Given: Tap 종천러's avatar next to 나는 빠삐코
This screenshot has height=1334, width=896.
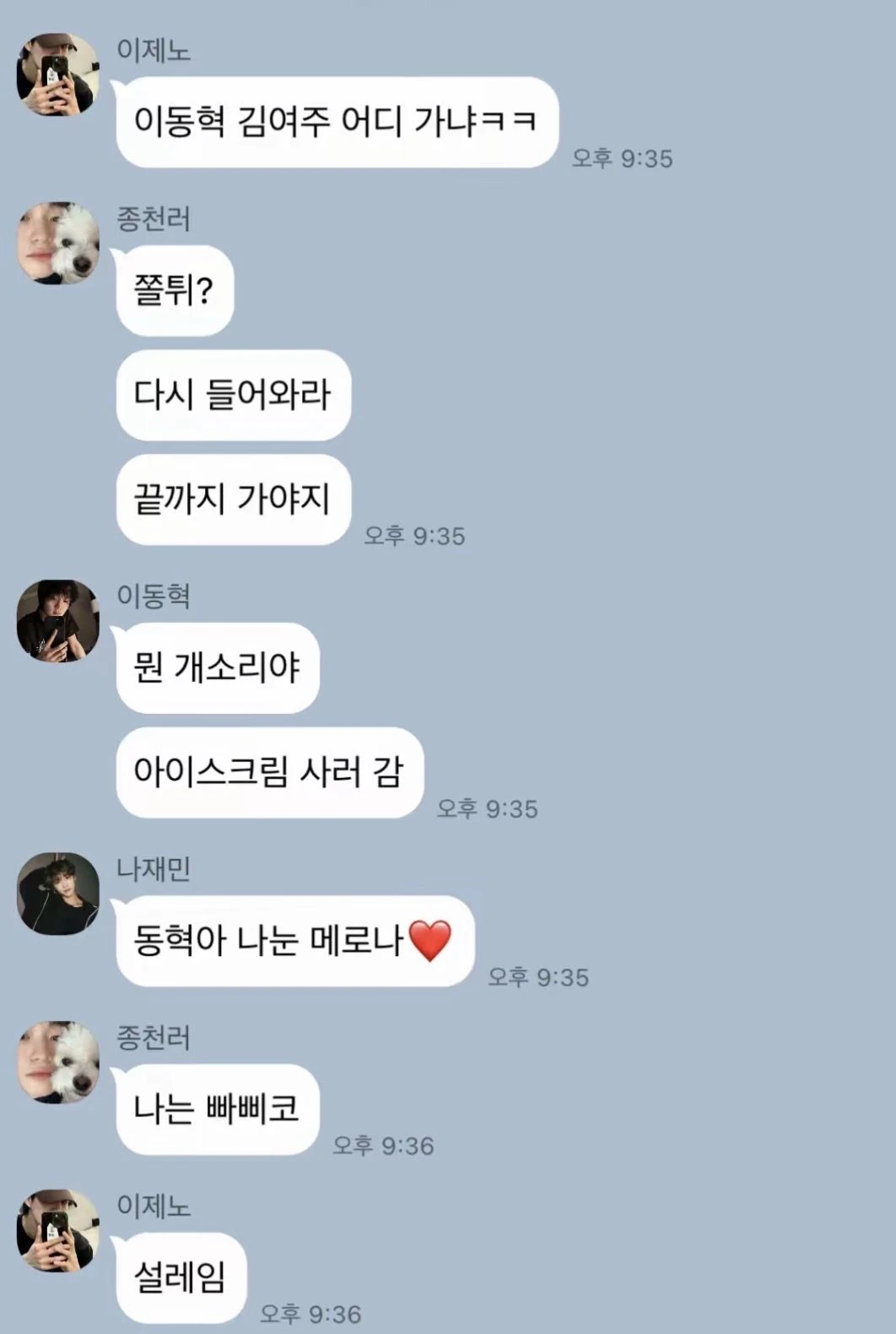Looking at the screenshot, I should (57, 1062).
